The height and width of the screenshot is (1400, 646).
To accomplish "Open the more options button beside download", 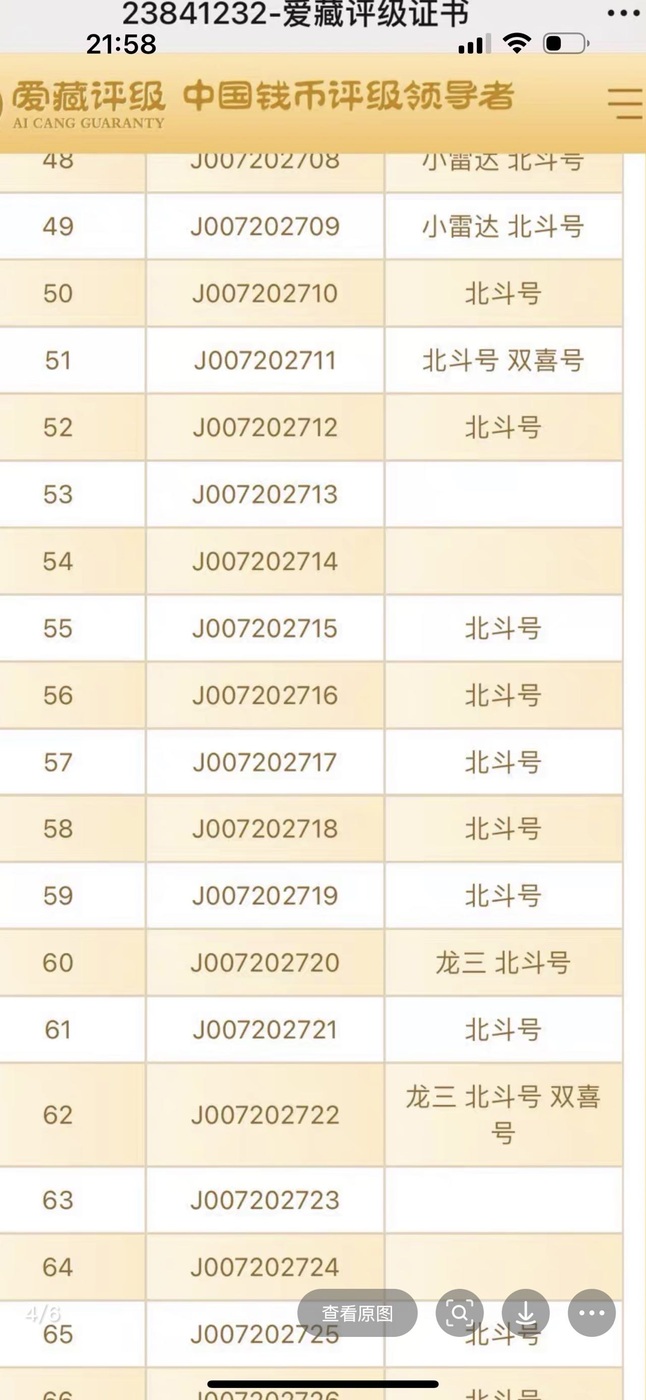I will coord(592,1313).
